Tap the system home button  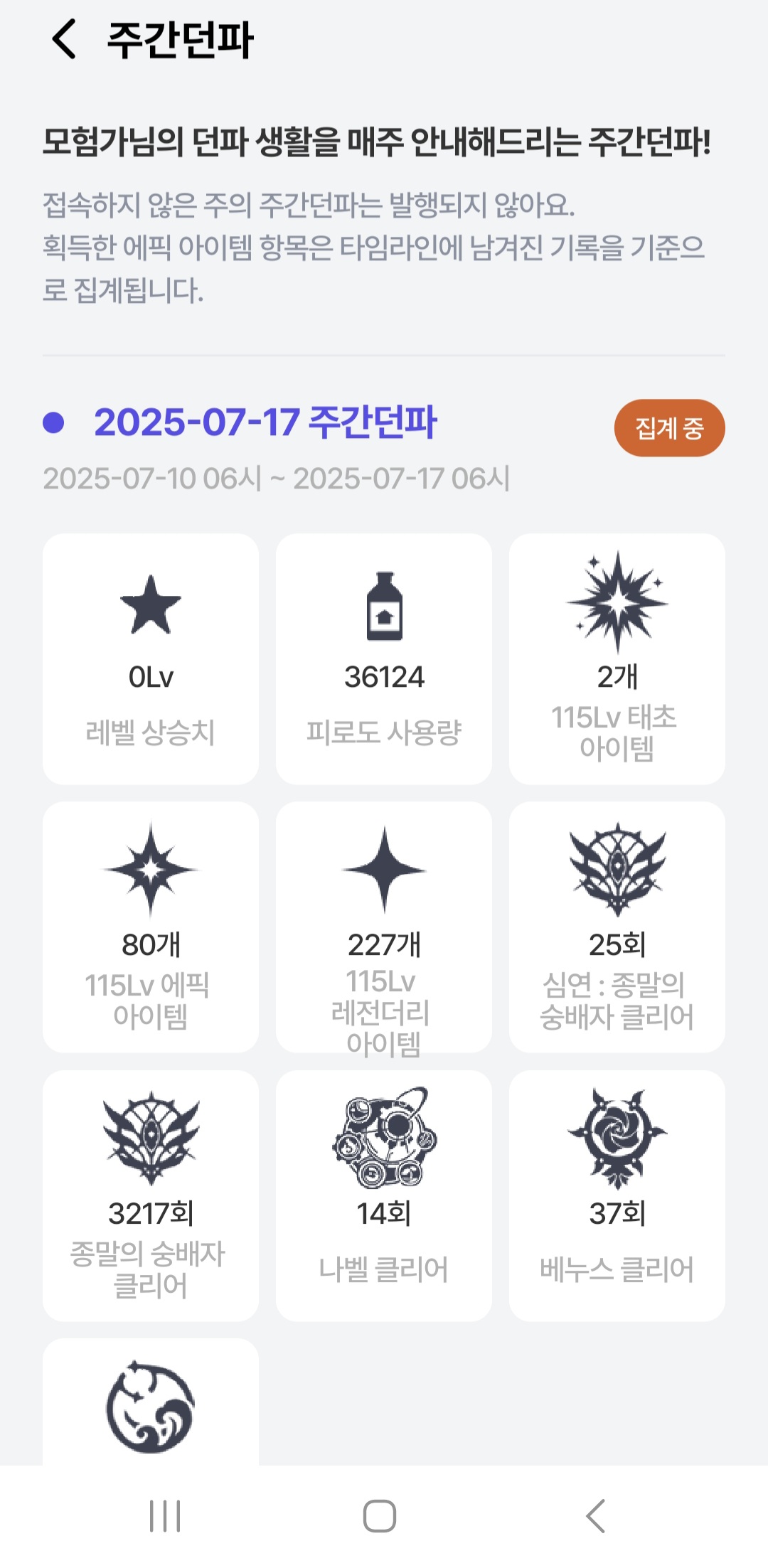pyautogui.click(x=380, y=1516)
